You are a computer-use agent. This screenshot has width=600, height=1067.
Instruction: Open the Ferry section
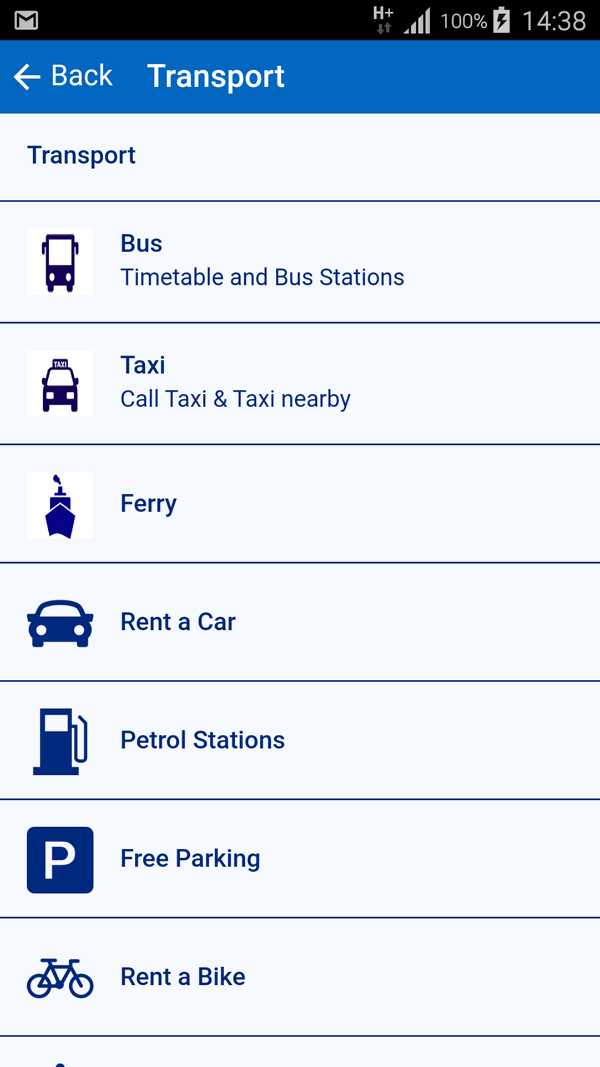[x=148, y=504]
